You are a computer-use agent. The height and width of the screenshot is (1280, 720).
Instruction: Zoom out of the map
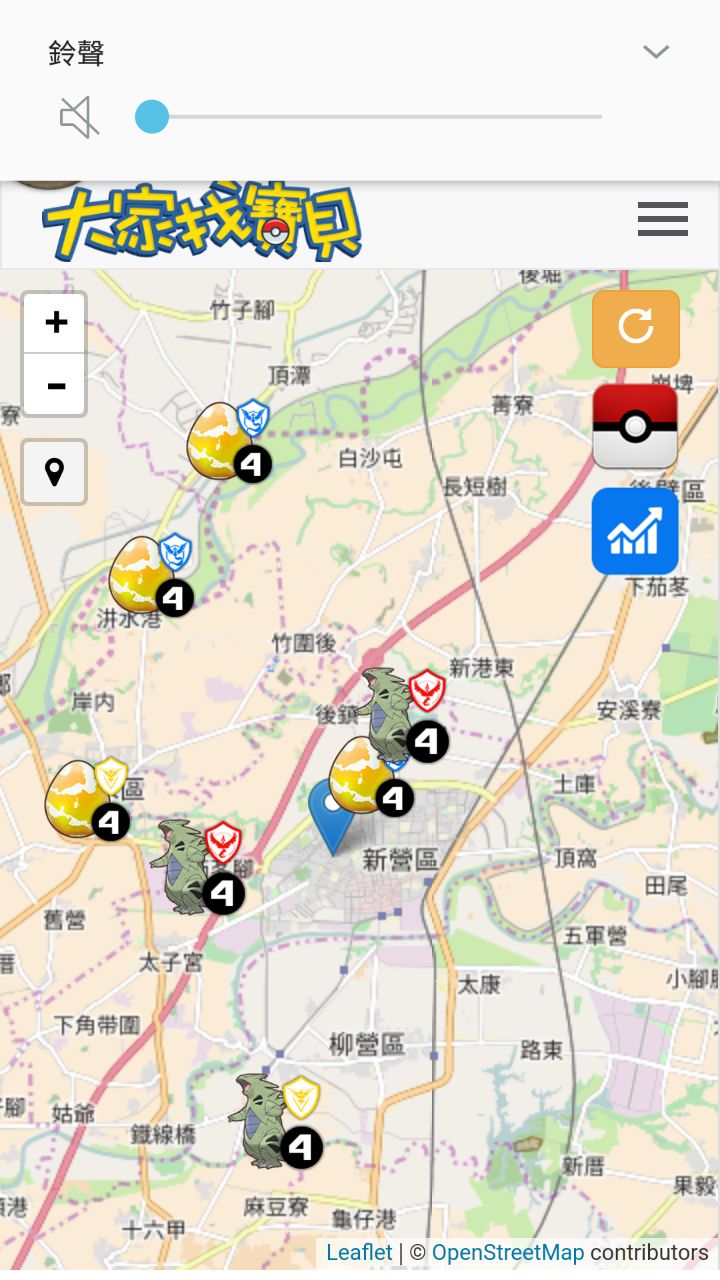tap(56, 385)
